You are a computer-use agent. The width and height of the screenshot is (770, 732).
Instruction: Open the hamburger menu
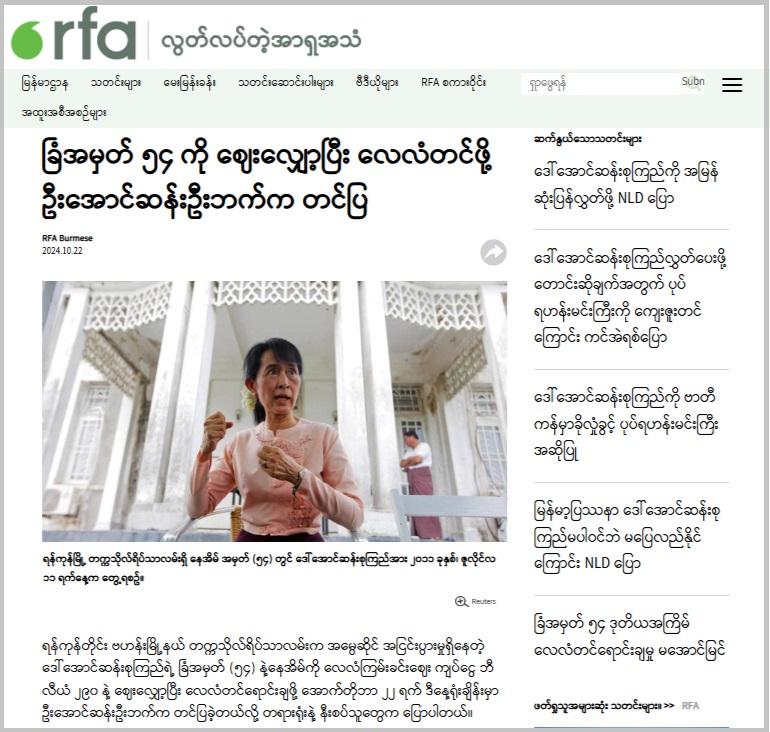[732, 85]
